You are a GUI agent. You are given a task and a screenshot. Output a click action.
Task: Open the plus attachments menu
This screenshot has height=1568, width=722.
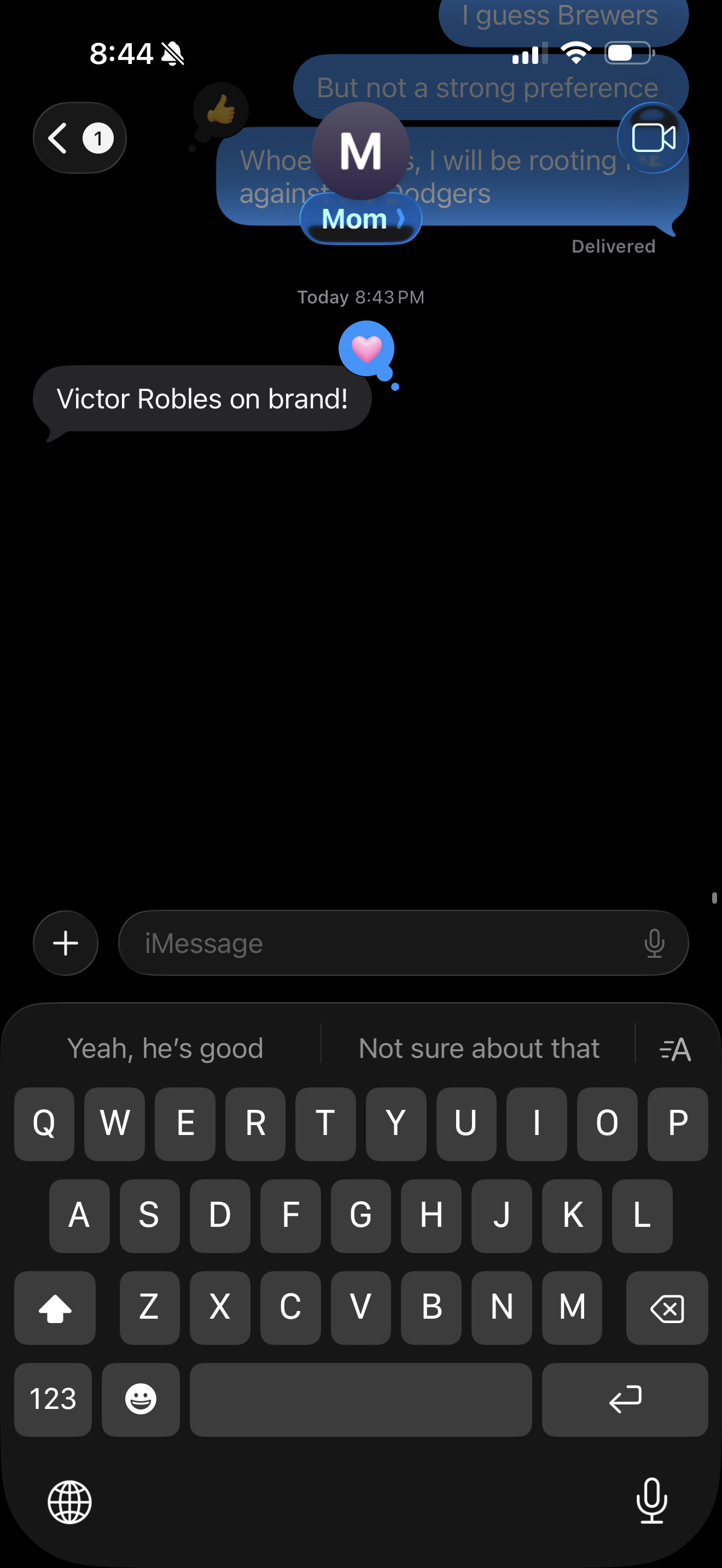[x=66, y=943]
